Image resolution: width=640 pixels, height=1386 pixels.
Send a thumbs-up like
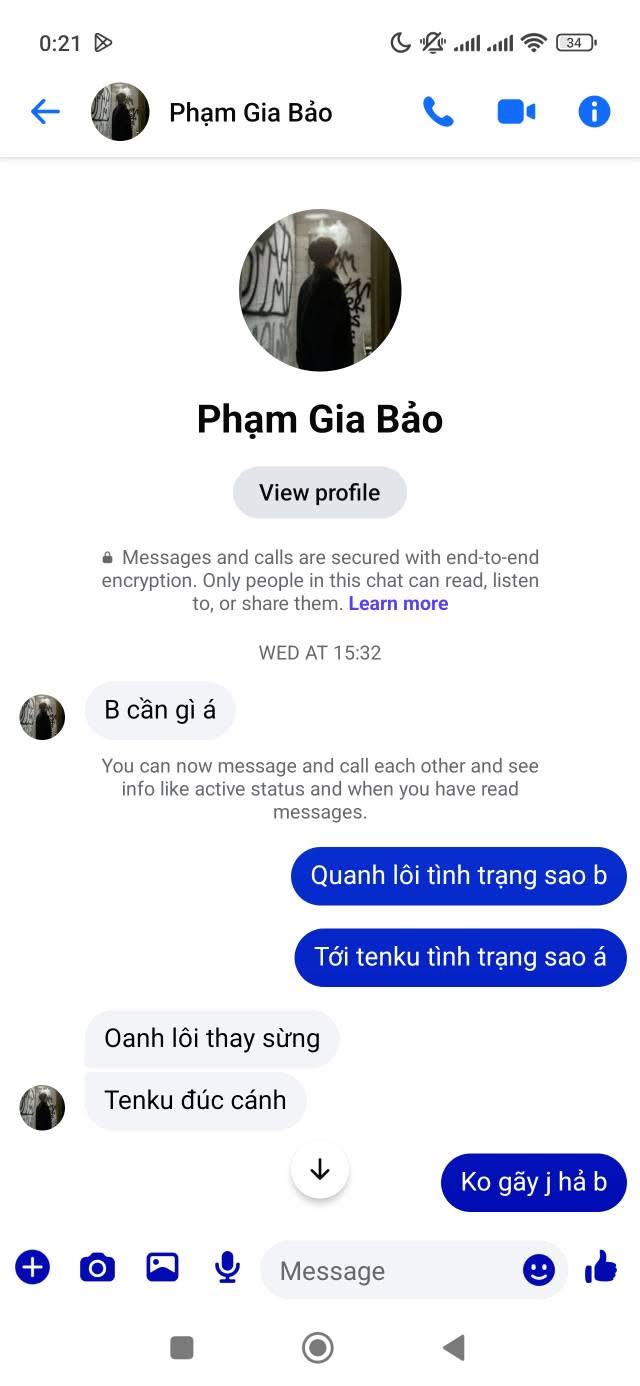pos(601,1268)
